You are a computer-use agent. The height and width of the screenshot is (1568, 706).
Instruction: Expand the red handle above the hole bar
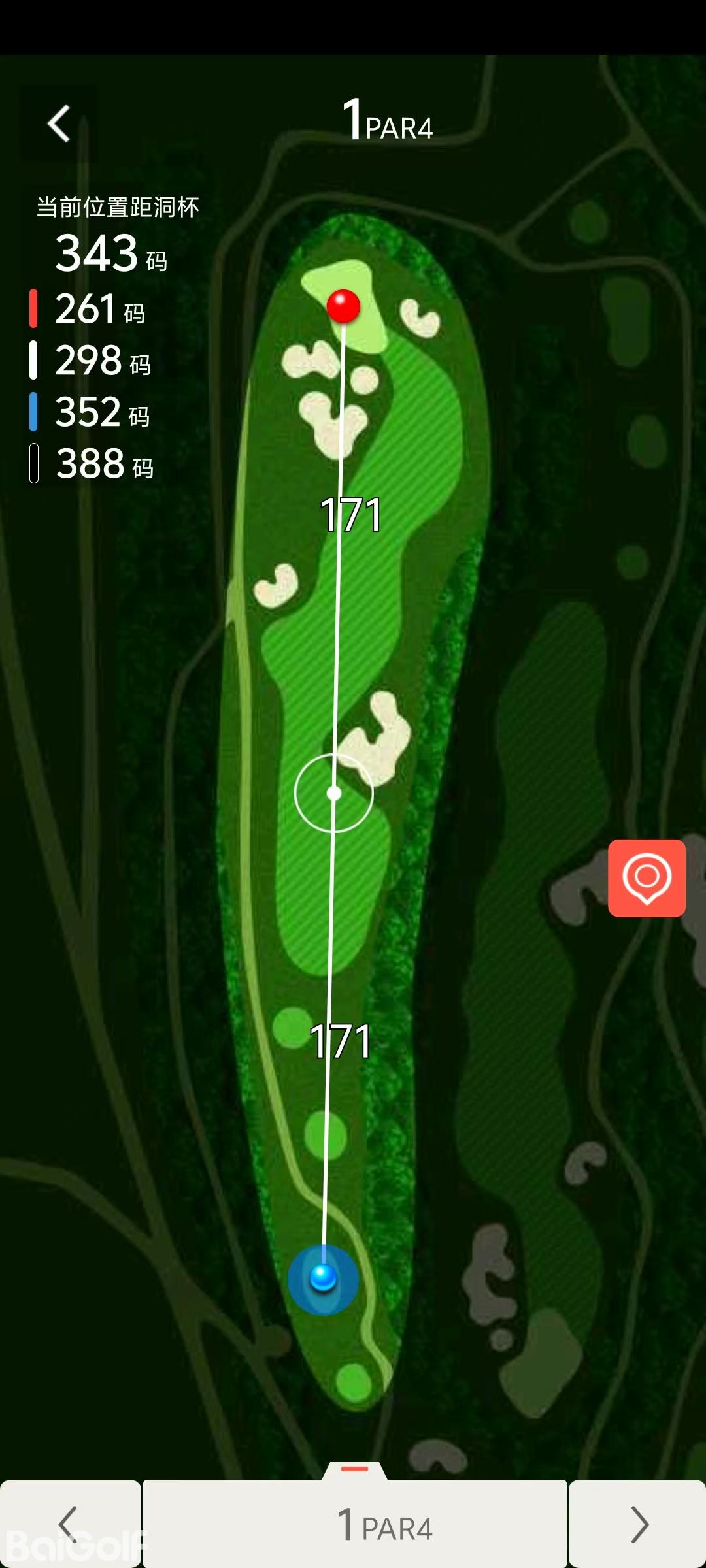tap(355, 1469)
